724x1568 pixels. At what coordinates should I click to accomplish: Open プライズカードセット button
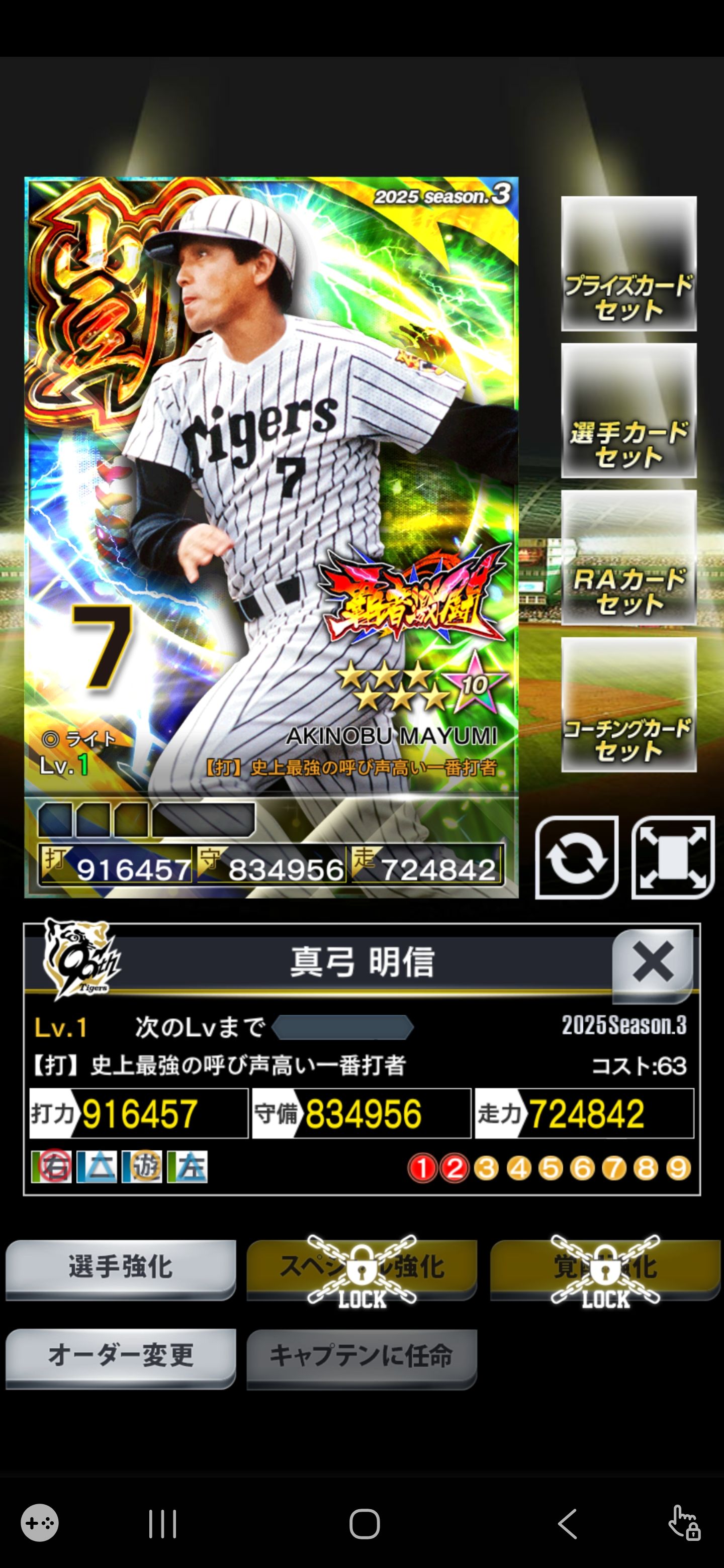point(628,263)
